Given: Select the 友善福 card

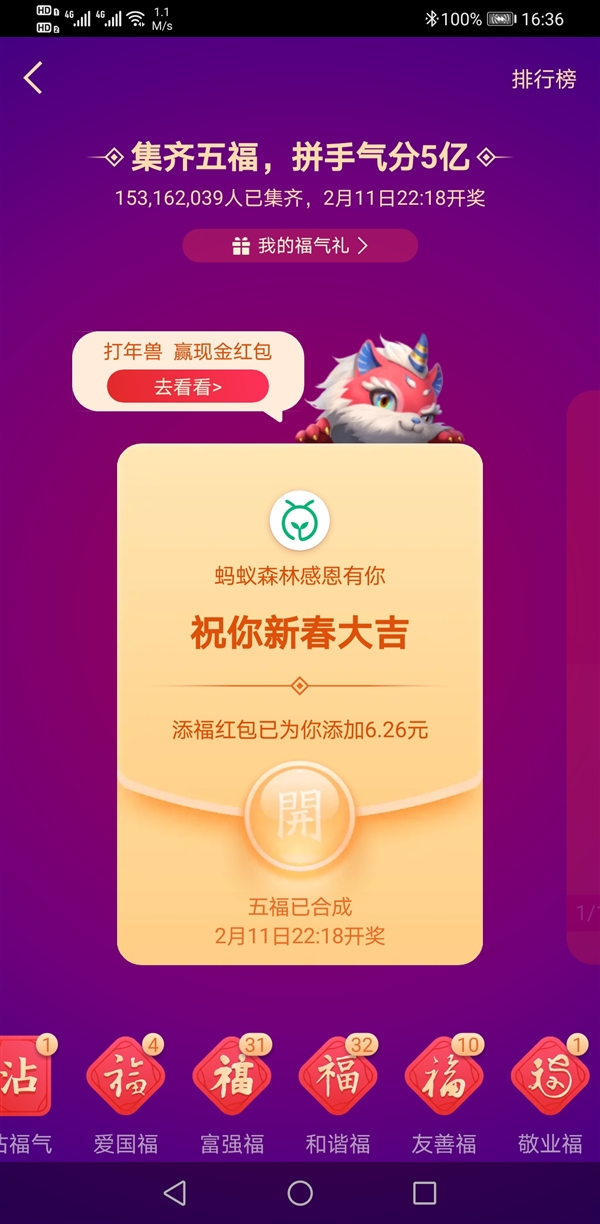Looking at the screenshot, I should coord(444,1080).
